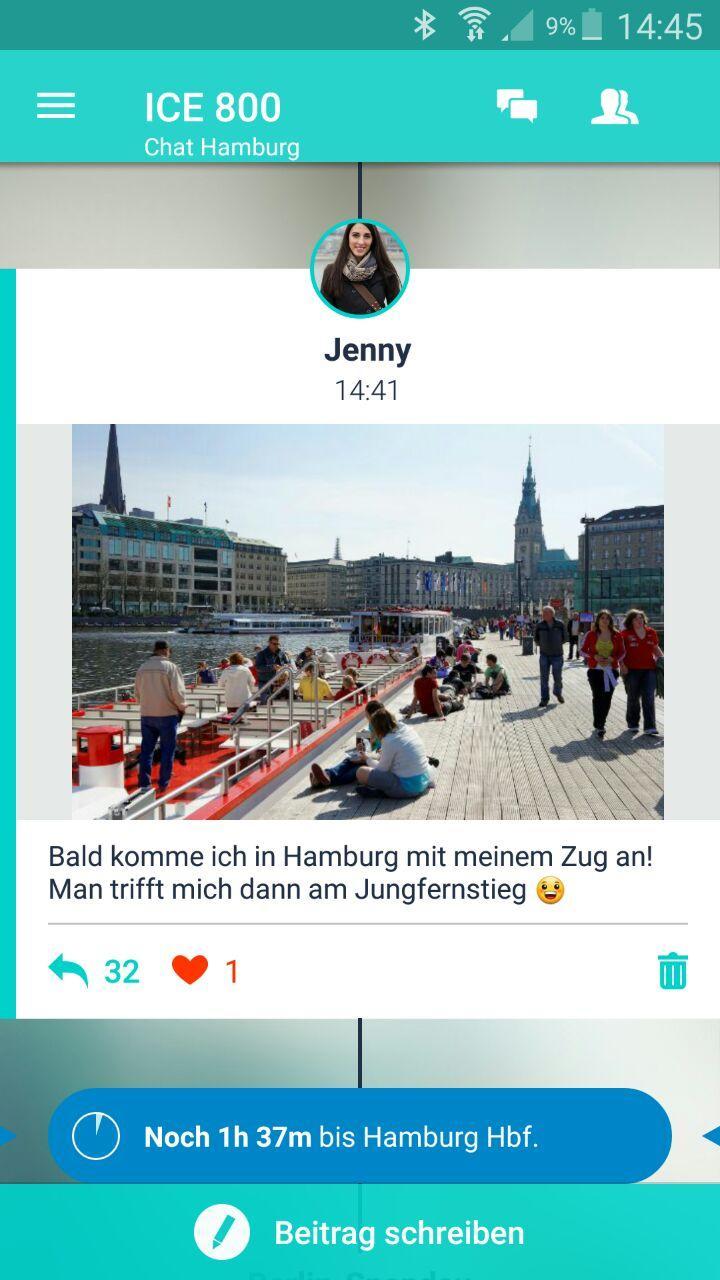Select the ICE 800 title header
Viewport: 720px width, 1280px height.
(212, 106)
